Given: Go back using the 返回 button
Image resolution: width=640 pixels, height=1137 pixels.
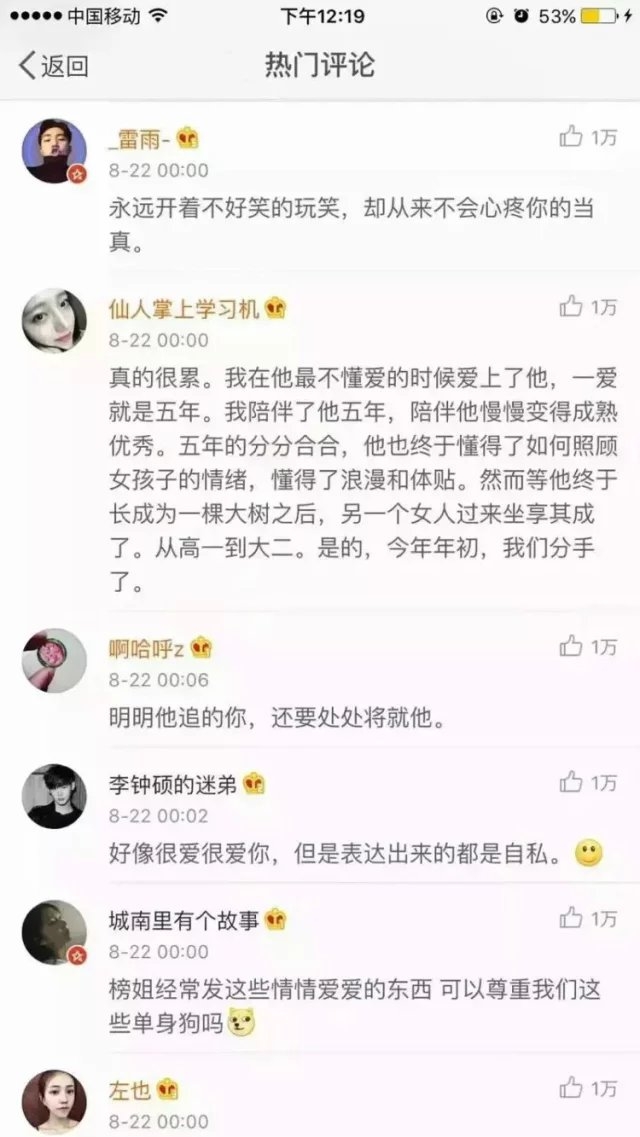Looking at the screenshot, I should [x=52, y=66].
